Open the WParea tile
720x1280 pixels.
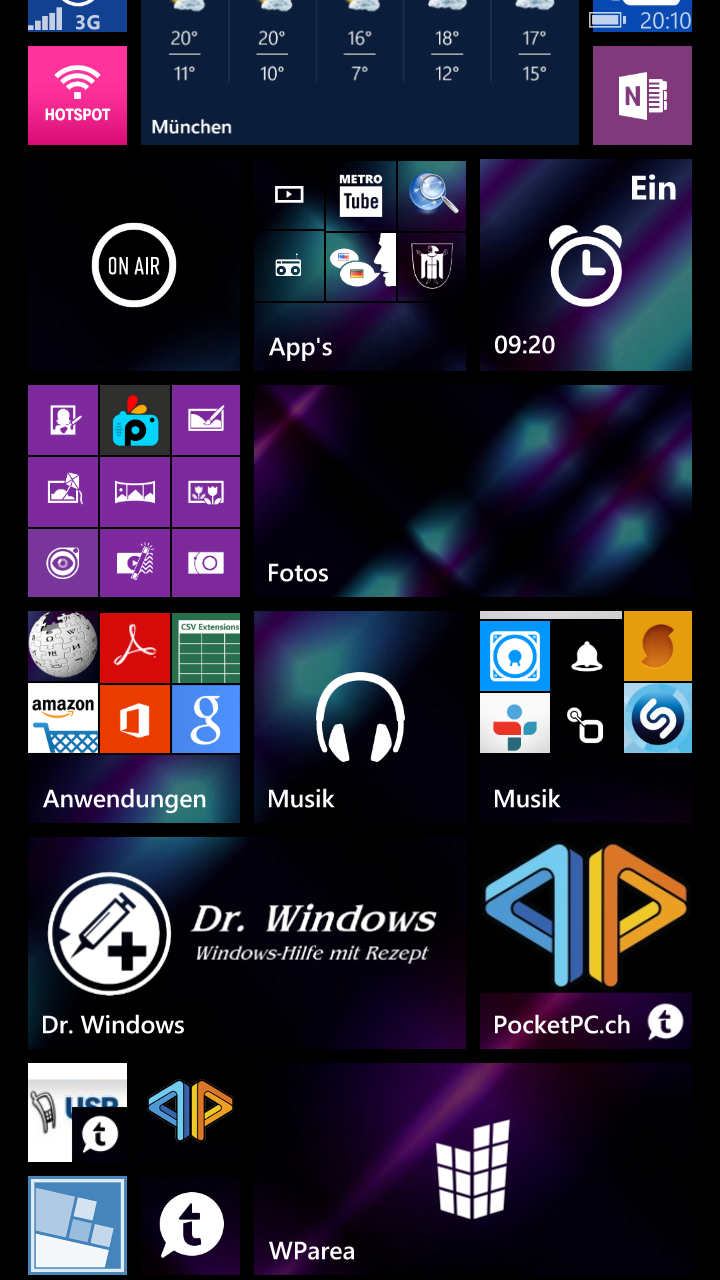(473, 1169)
